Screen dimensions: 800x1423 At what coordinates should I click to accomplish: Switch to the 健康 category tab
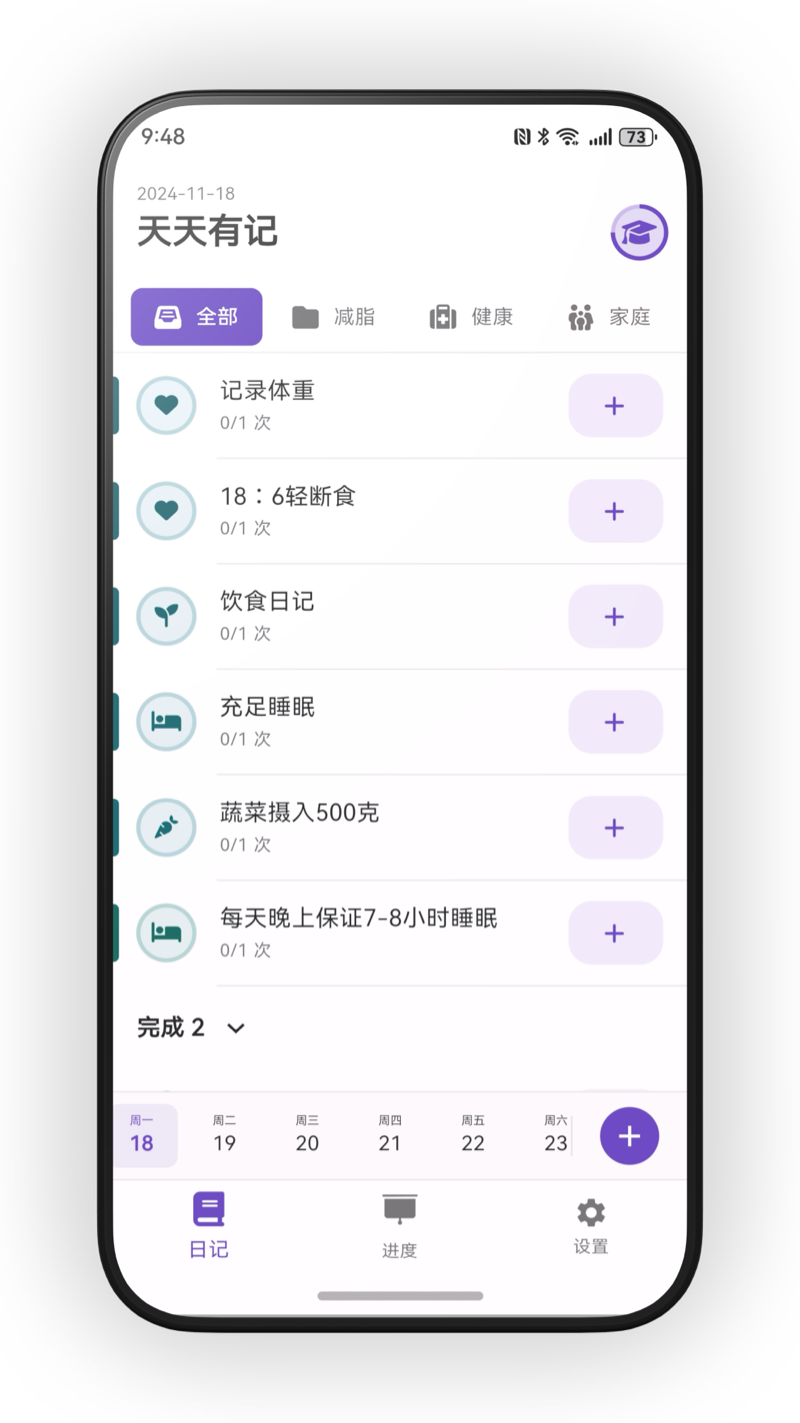pyautogui.click(x=471, y=317)
